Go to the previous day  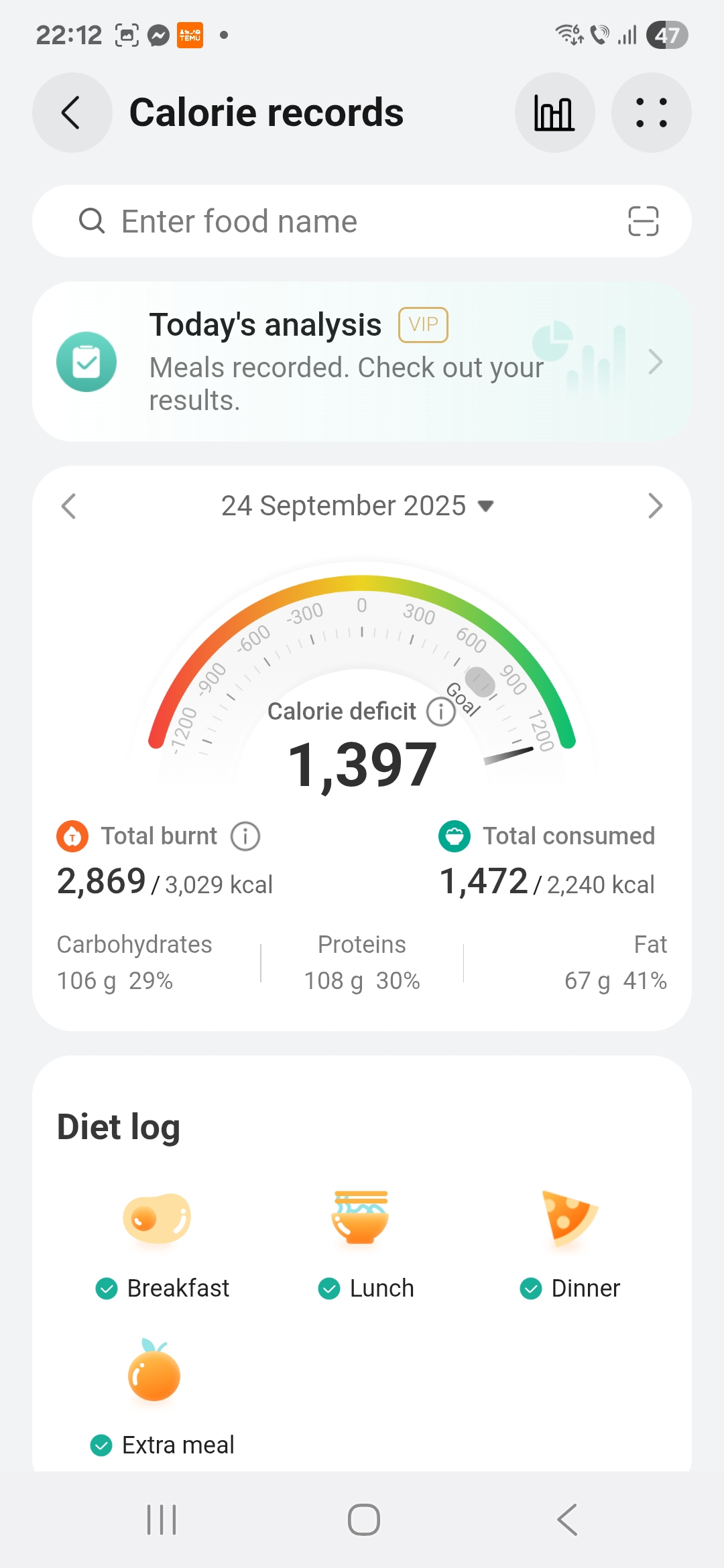coord(69,506)
